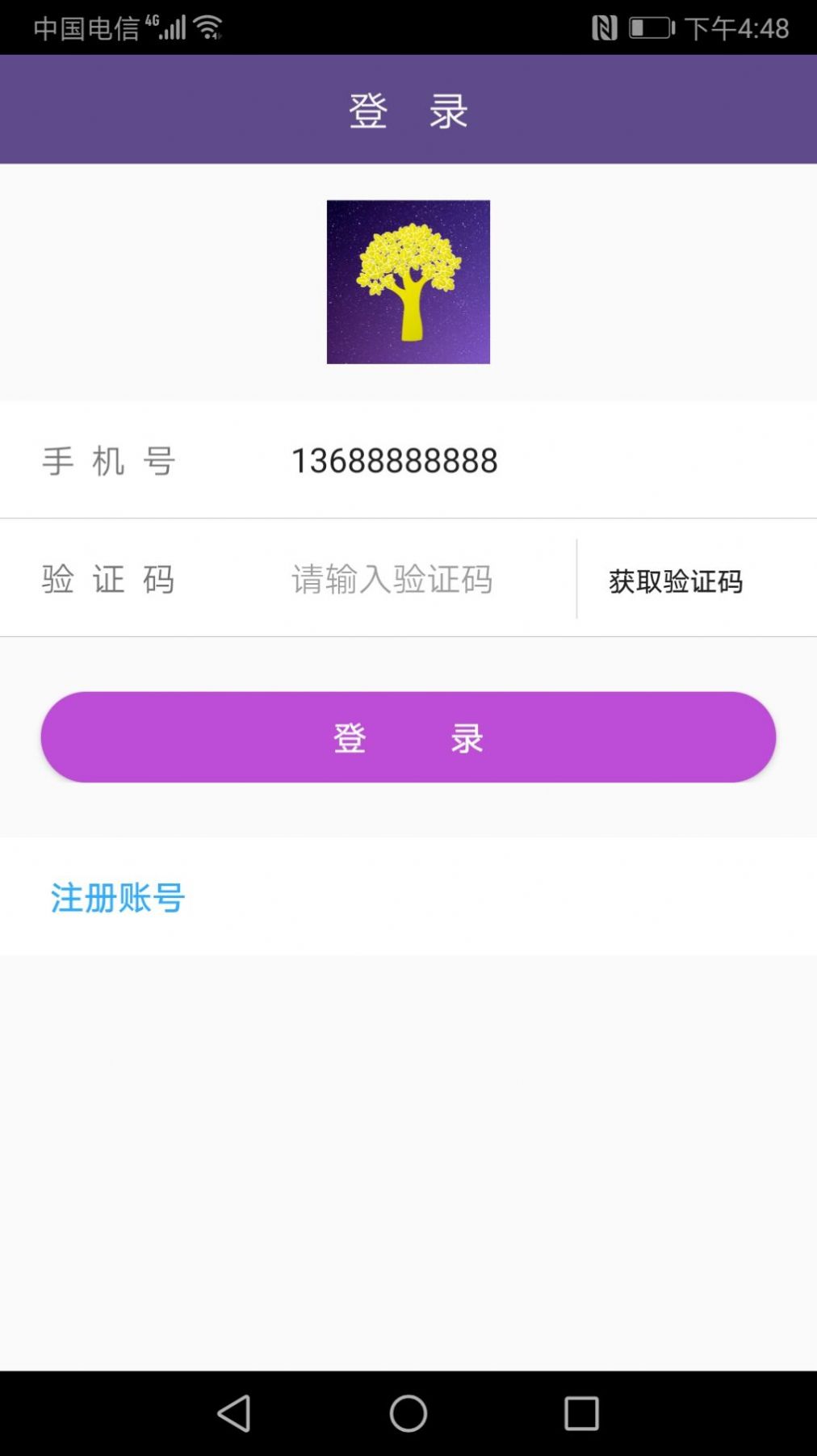
Task: Tap the golden tree app logo
Action: [x=408, y=283]
